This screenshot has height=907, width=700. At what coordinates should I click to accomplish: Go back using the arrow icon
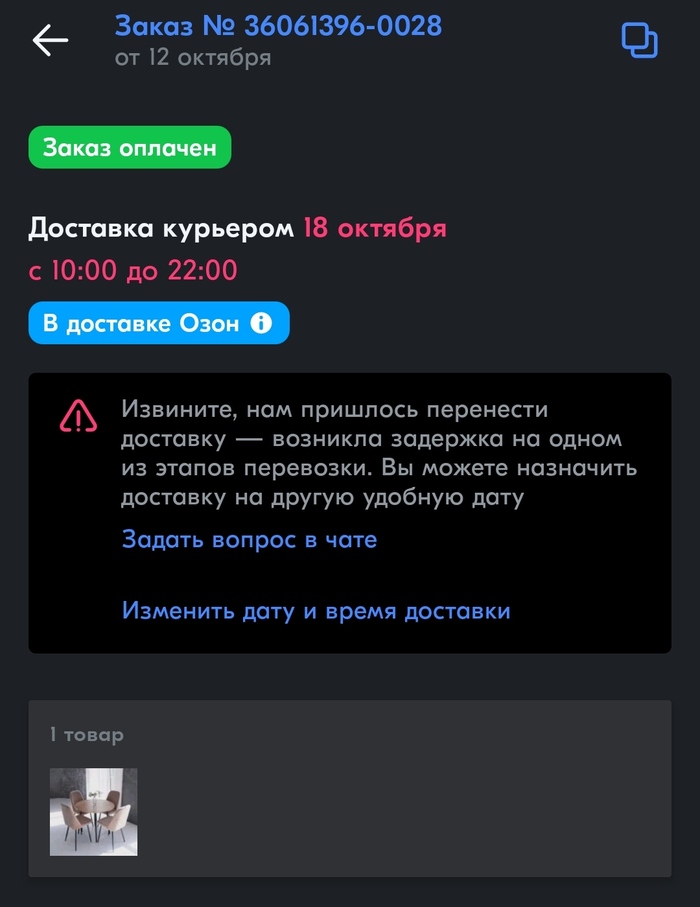tap(50, 40)
